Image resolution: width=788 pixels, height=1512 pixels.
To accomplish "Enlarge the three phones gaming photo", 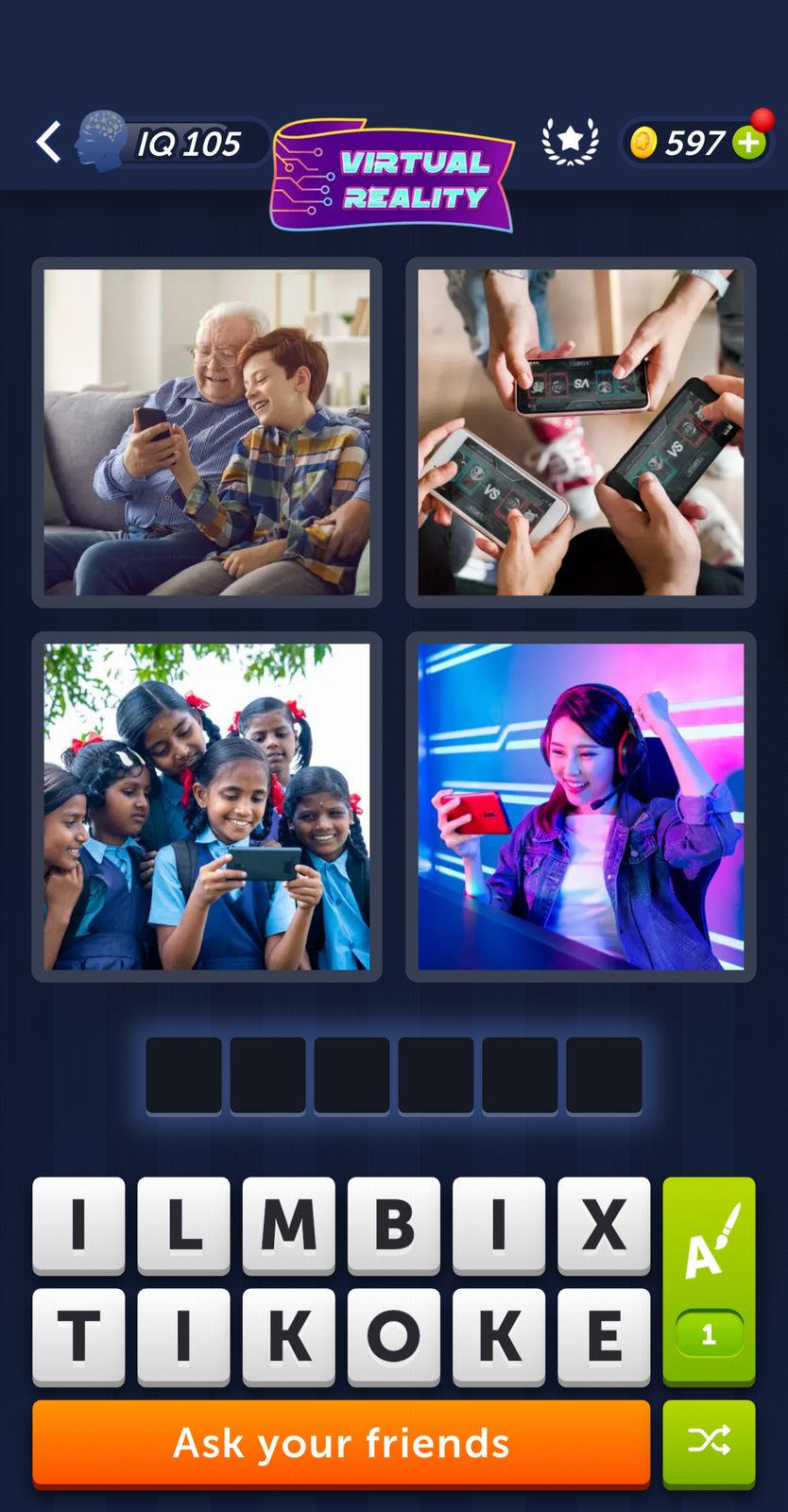I will tap(580, 432).
